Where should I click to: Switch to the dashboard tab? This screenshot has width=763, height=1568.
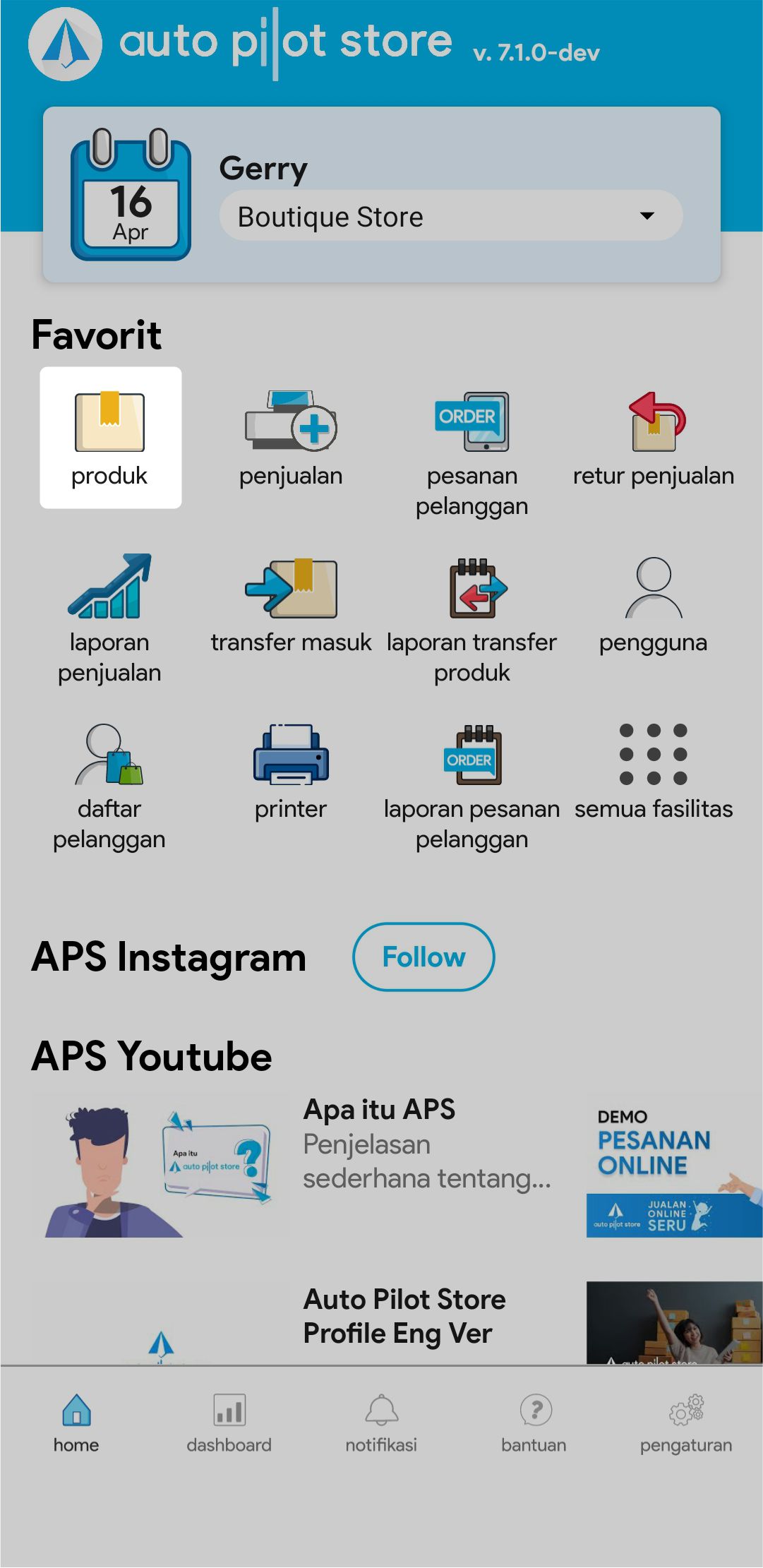point(229,1423)
